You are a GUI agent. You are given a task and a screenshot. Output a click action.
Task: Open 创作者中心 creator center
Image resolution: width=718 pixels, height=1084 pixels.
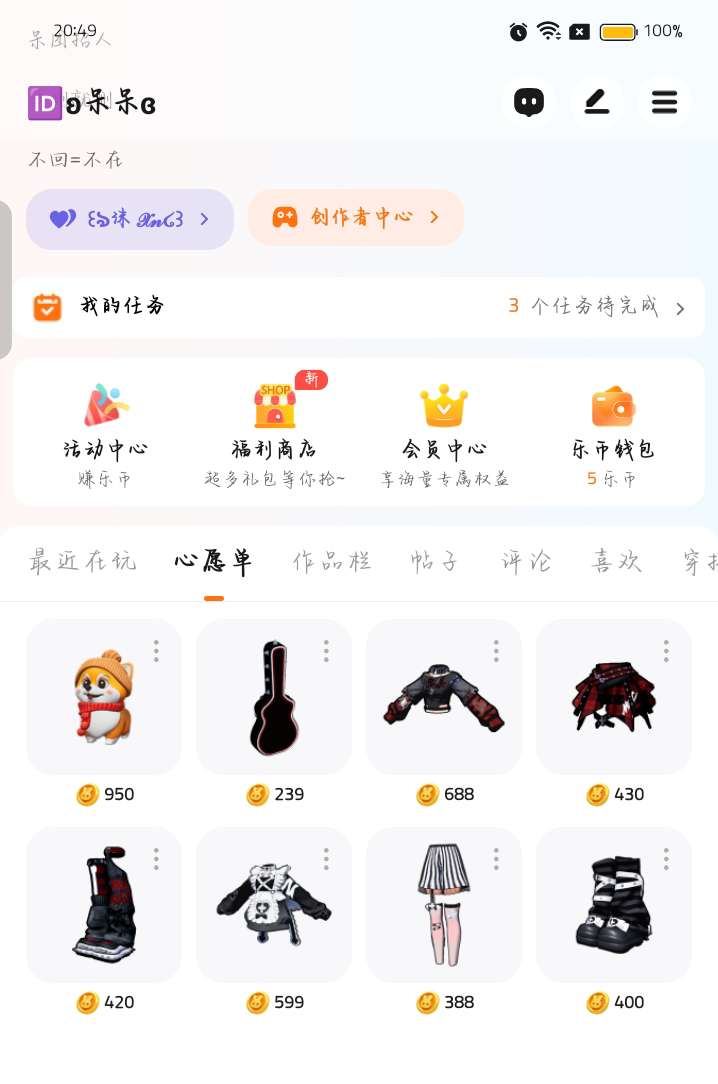click(x=356, y=217)
